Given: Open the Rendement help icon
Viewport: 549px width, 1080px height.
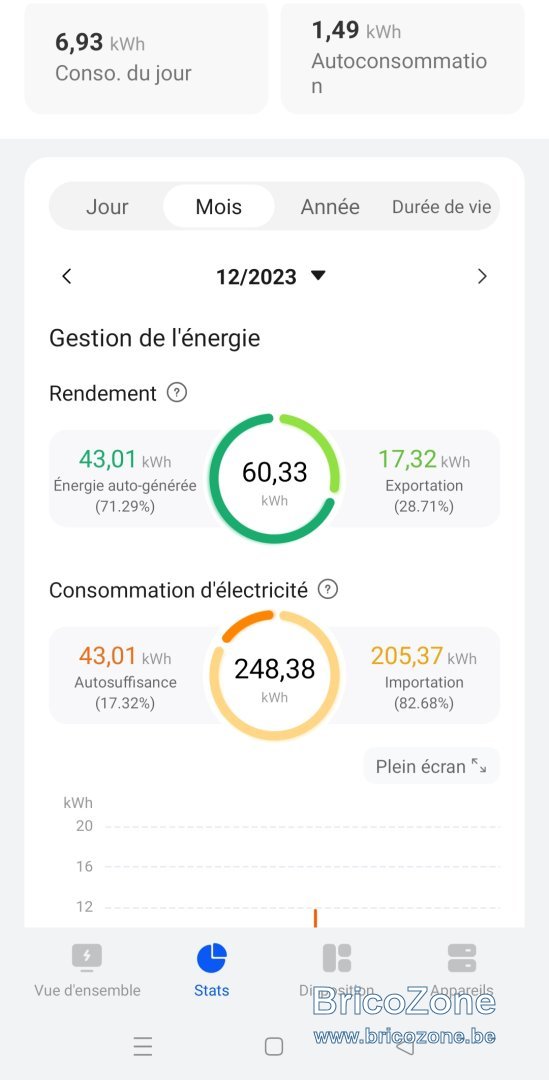Looking at the screenshot, I should 177,393.
